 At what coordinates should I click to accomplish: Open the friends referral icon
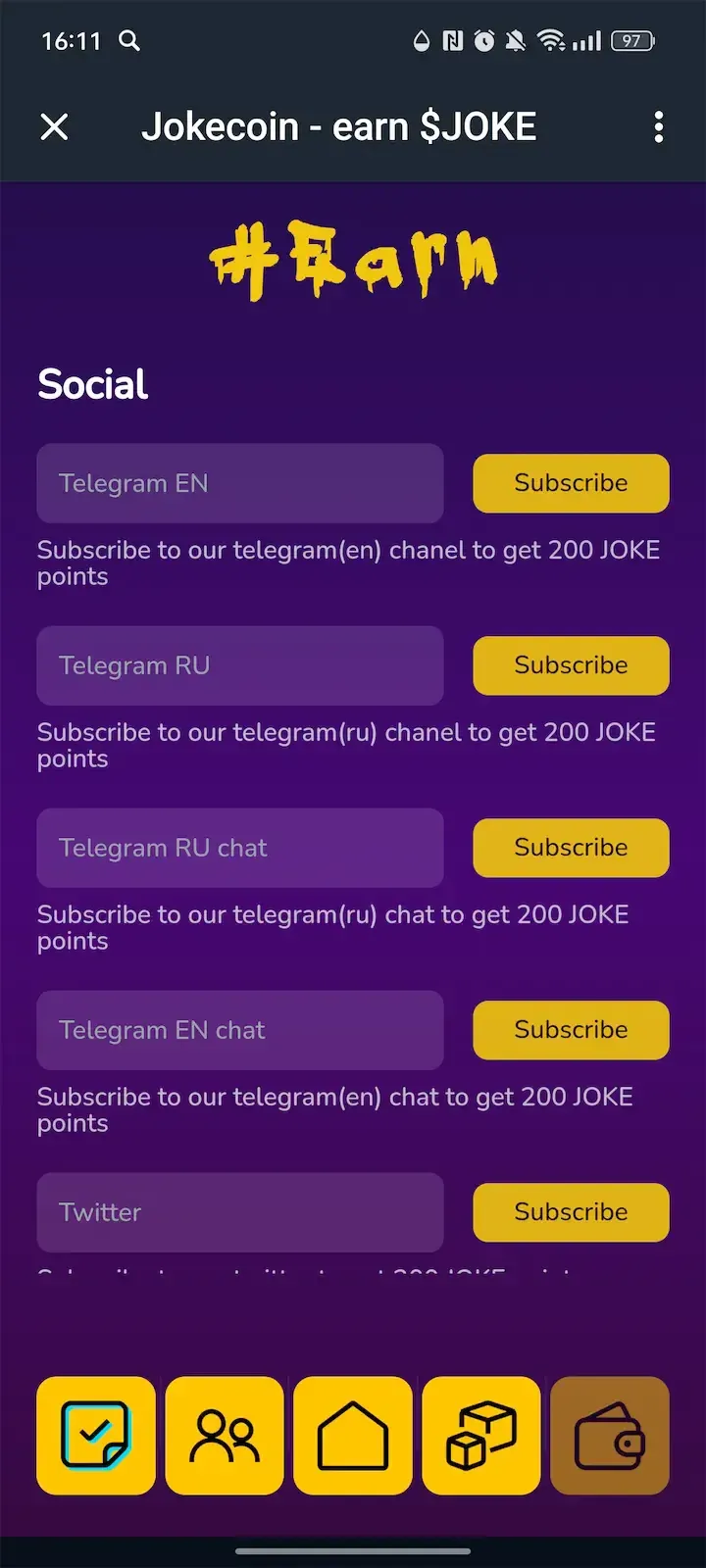click(x=224, y=1435)
